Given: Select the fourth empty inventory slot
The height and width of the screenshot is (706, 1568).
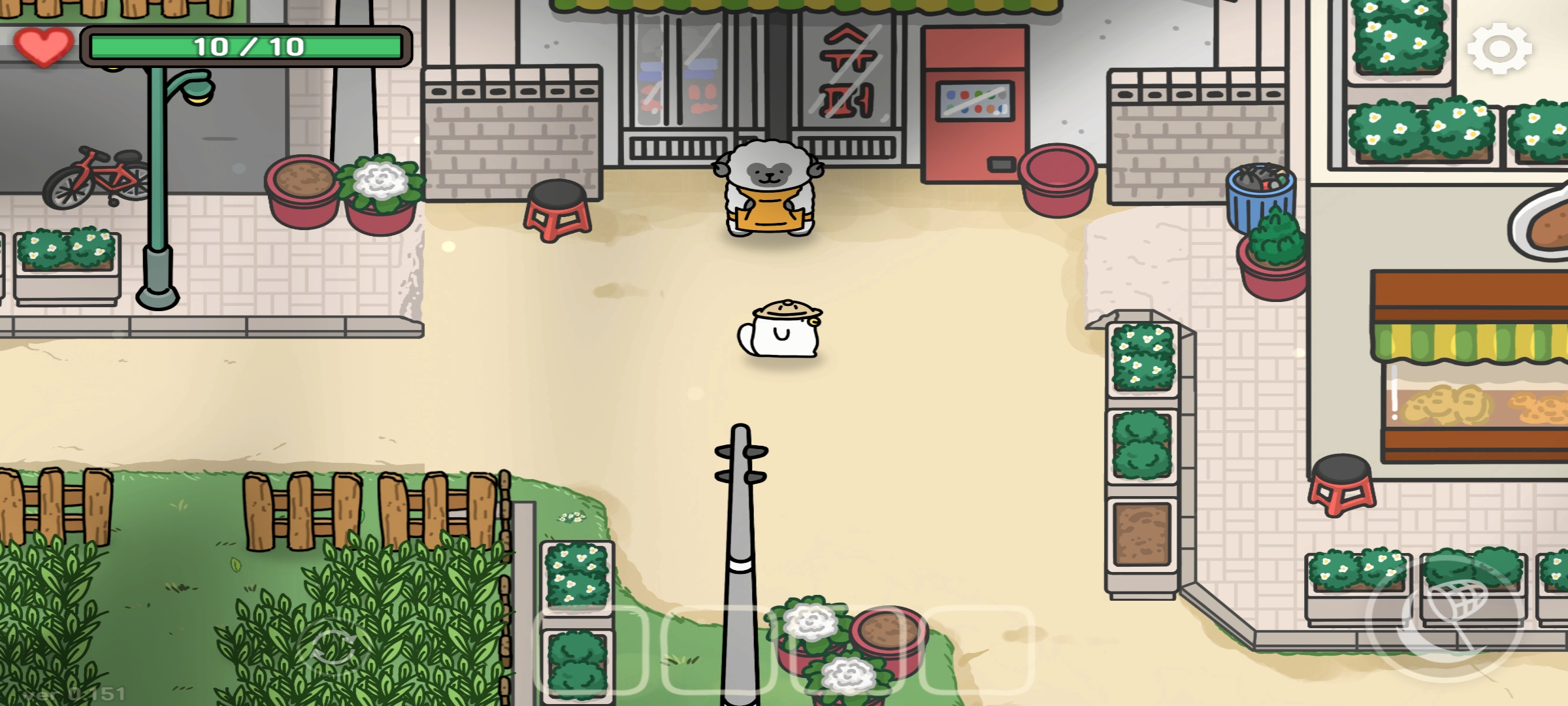Looking at the screenshot, I should [x=976, y=649].
